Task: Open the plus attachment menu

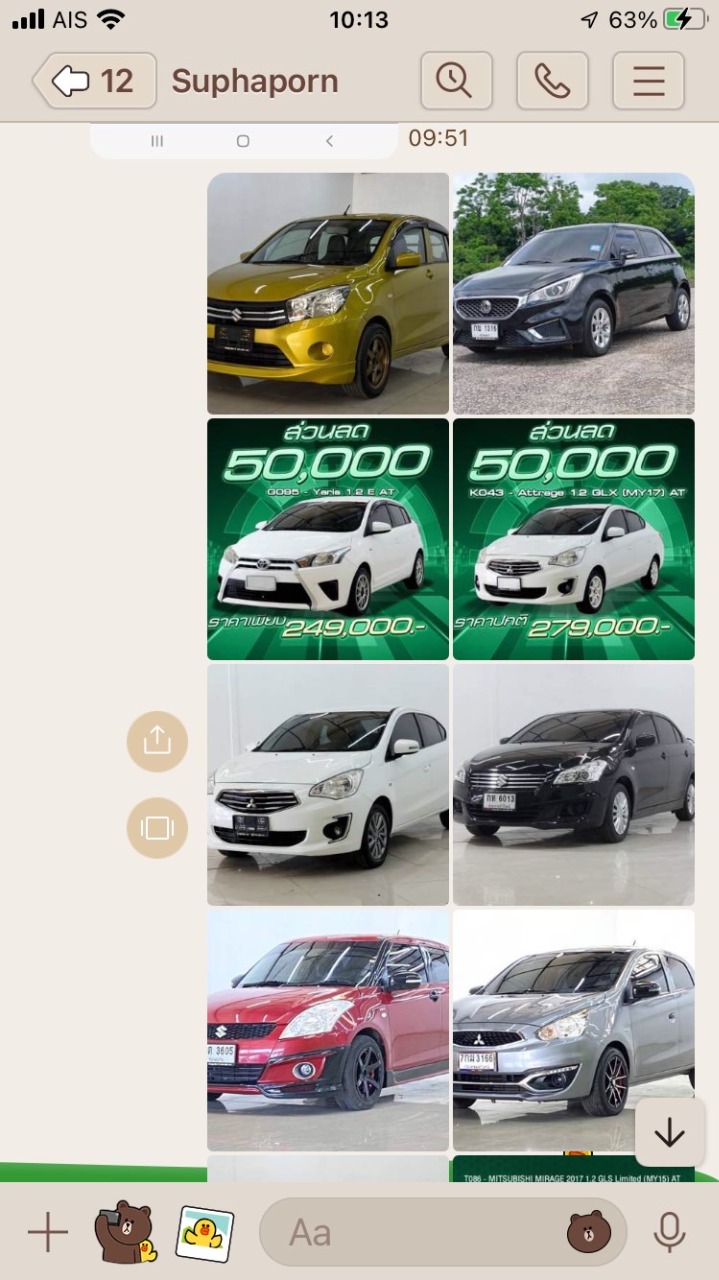Action: [47, 1233]
